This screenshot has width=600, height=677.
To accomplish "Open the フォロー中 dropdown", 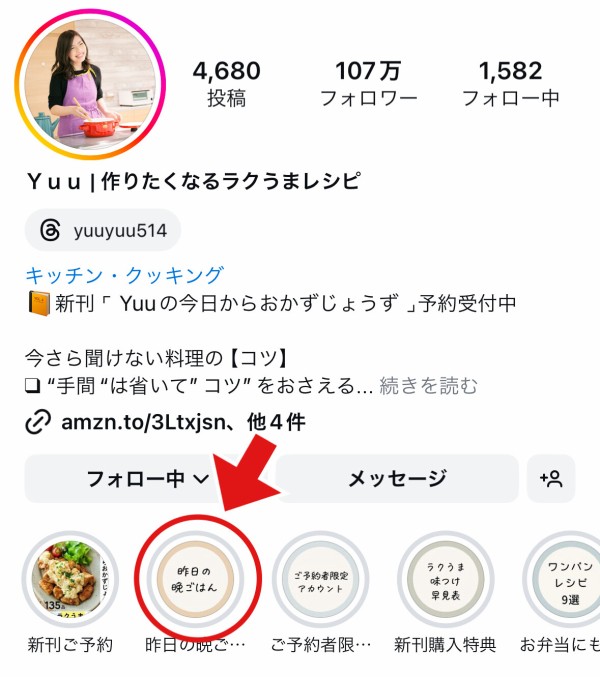I will click(146, 479).
